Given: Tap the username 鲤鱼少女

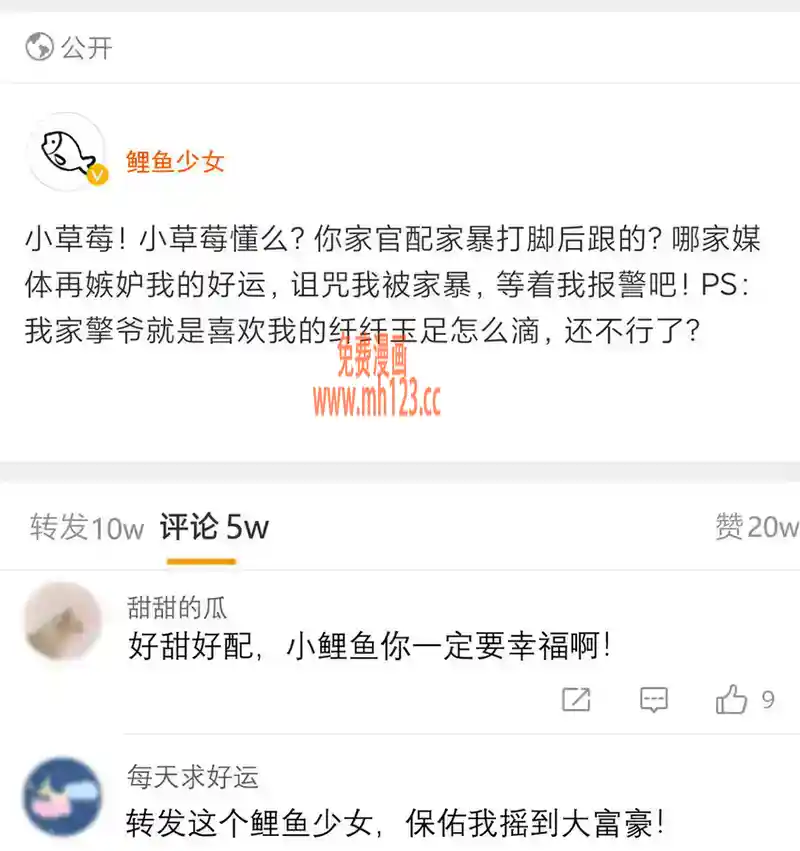Looking at the screenshot, I should [175, 162].
